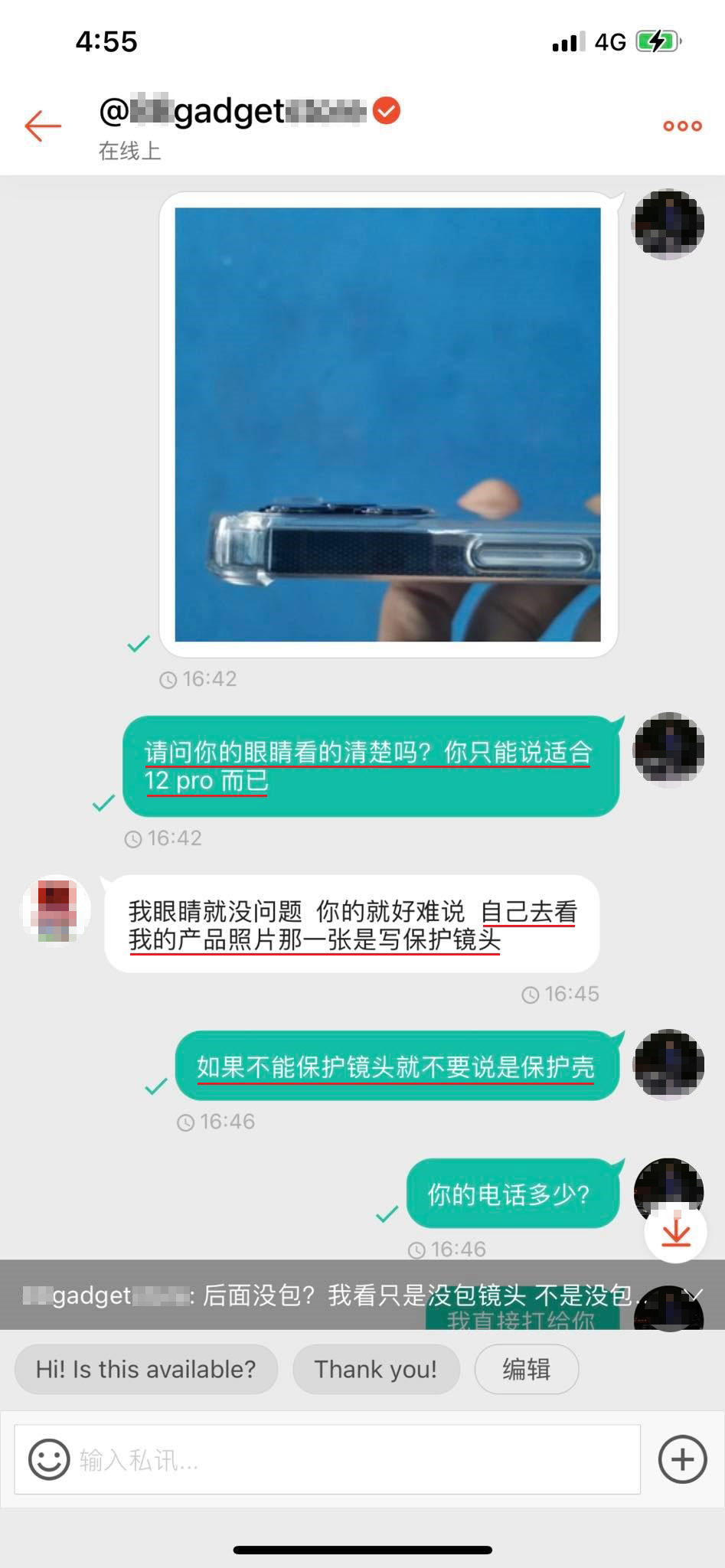This screenshot has height=1568, width=725.
Task: Jump to latest message via download arrow
Action: [x=675, y=1232]
